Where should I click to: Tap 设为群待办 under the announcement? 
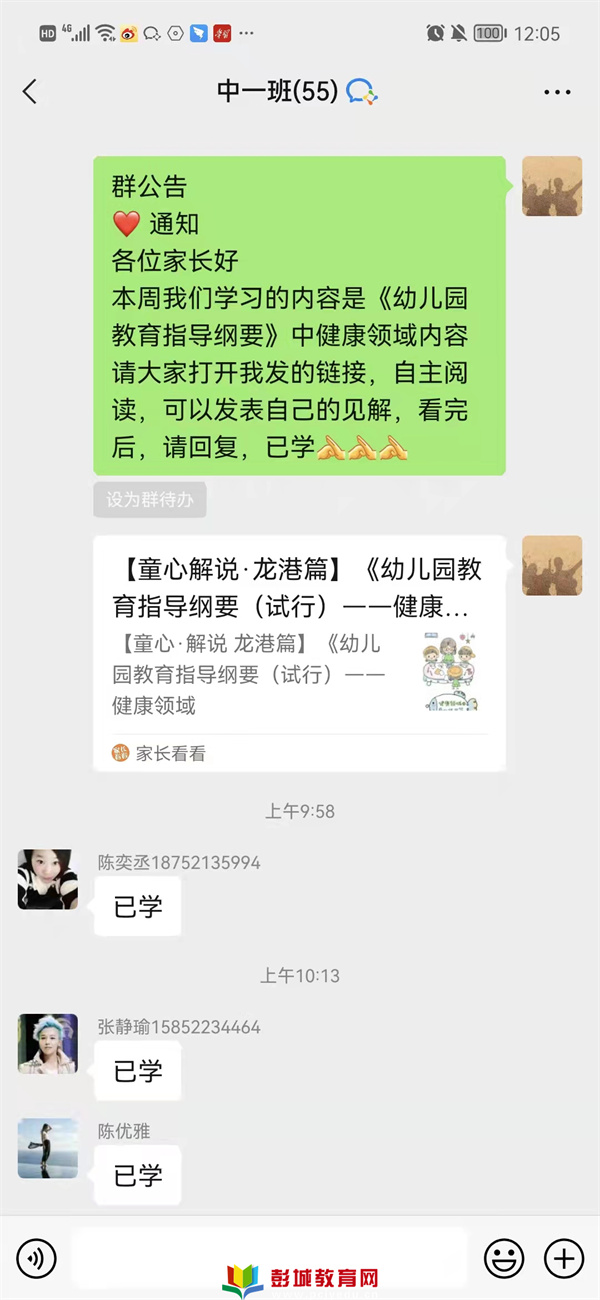click(150, 500)
